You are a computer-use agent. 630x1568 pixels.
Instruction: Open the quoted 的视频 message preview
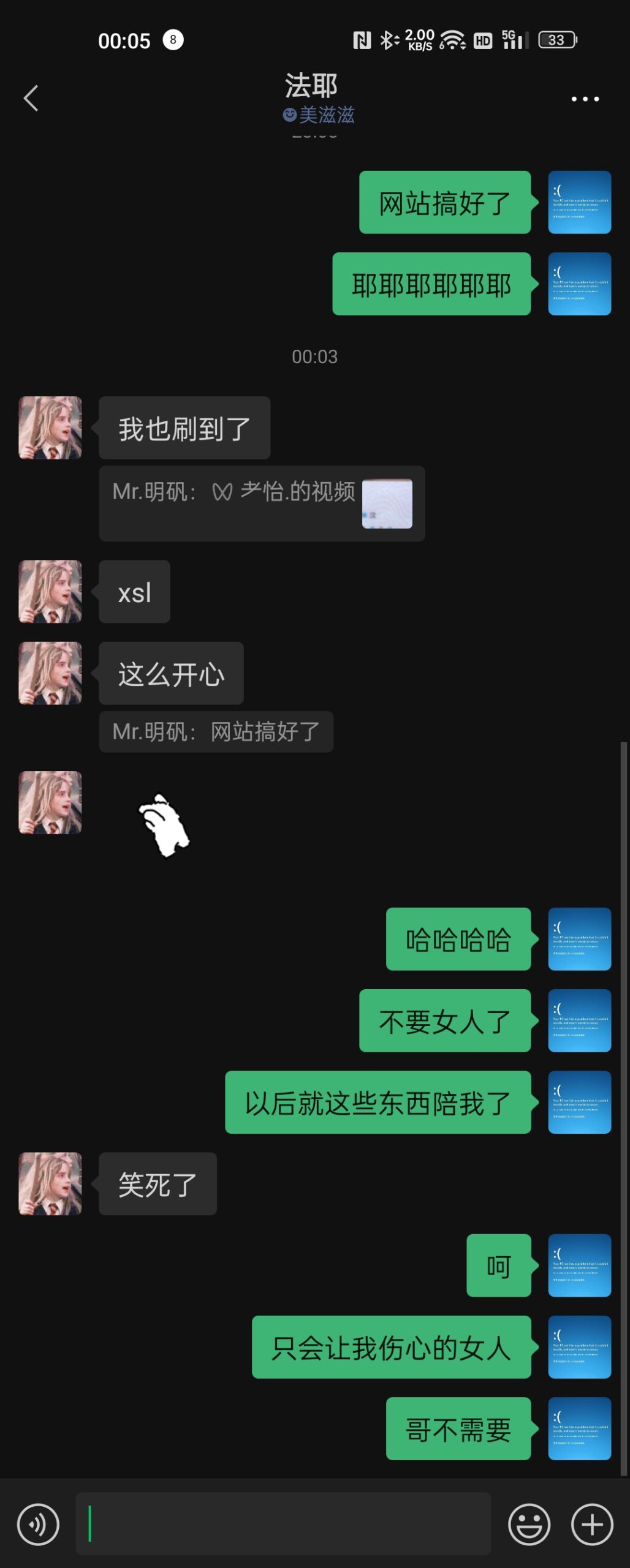[x=262, y=503]
